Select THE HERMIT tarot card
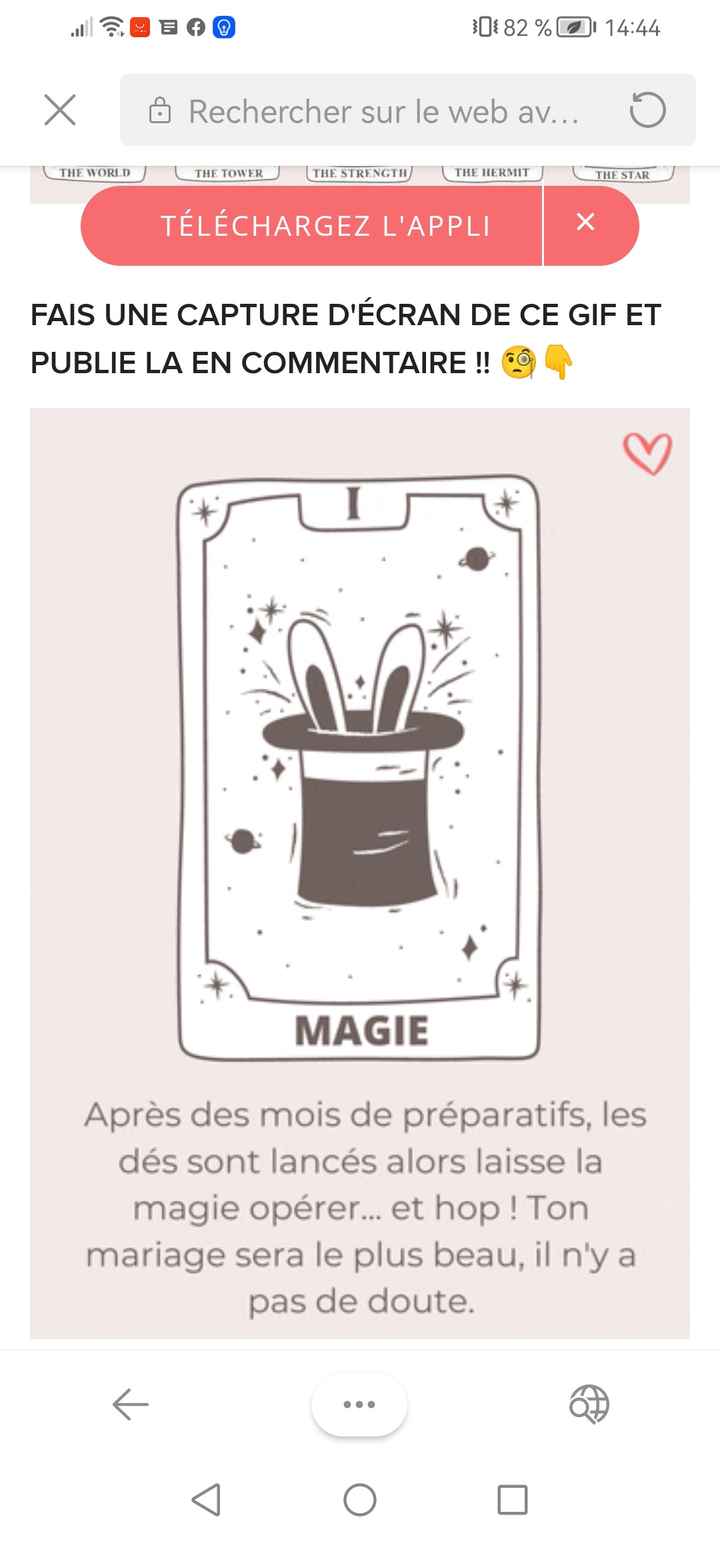 494,171
